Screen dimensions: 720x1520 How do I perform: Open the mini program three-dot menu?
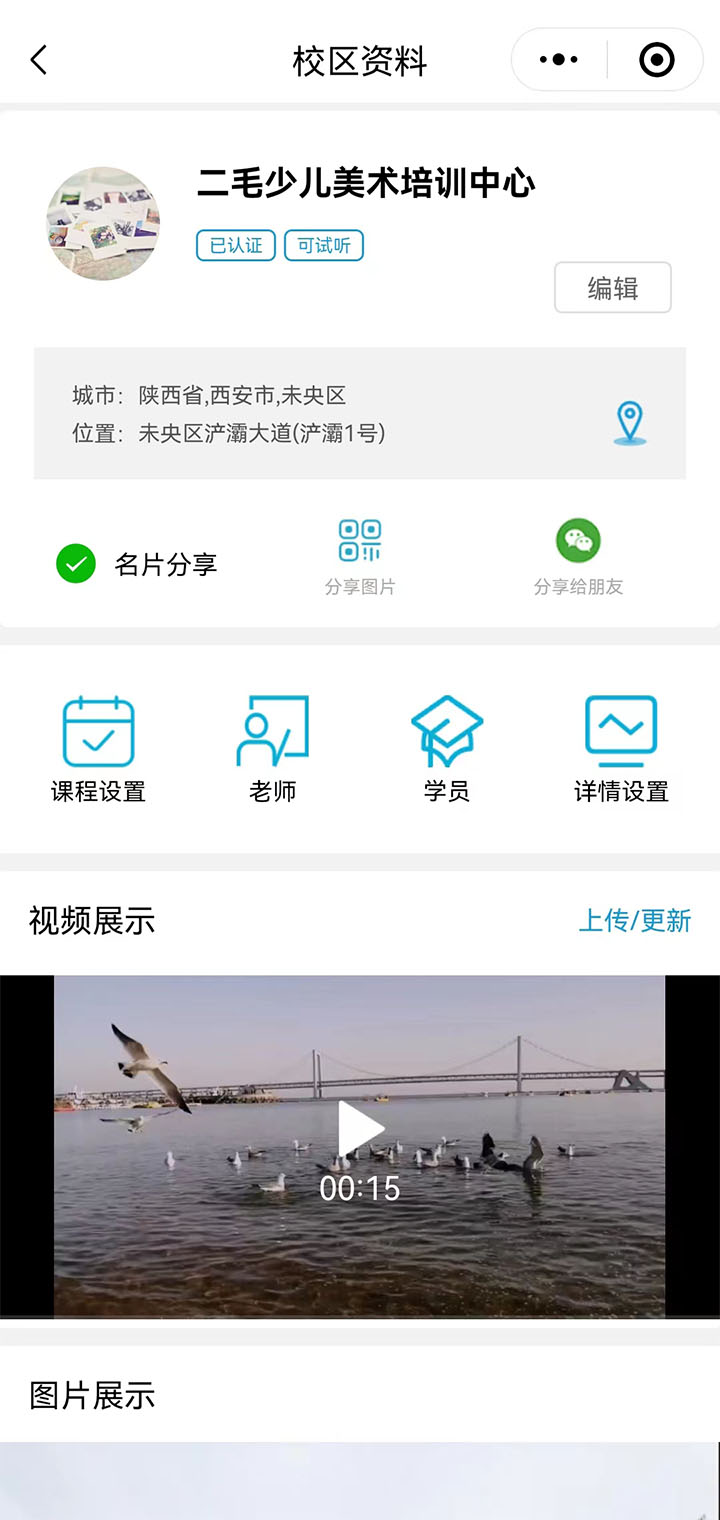point(559,60)
